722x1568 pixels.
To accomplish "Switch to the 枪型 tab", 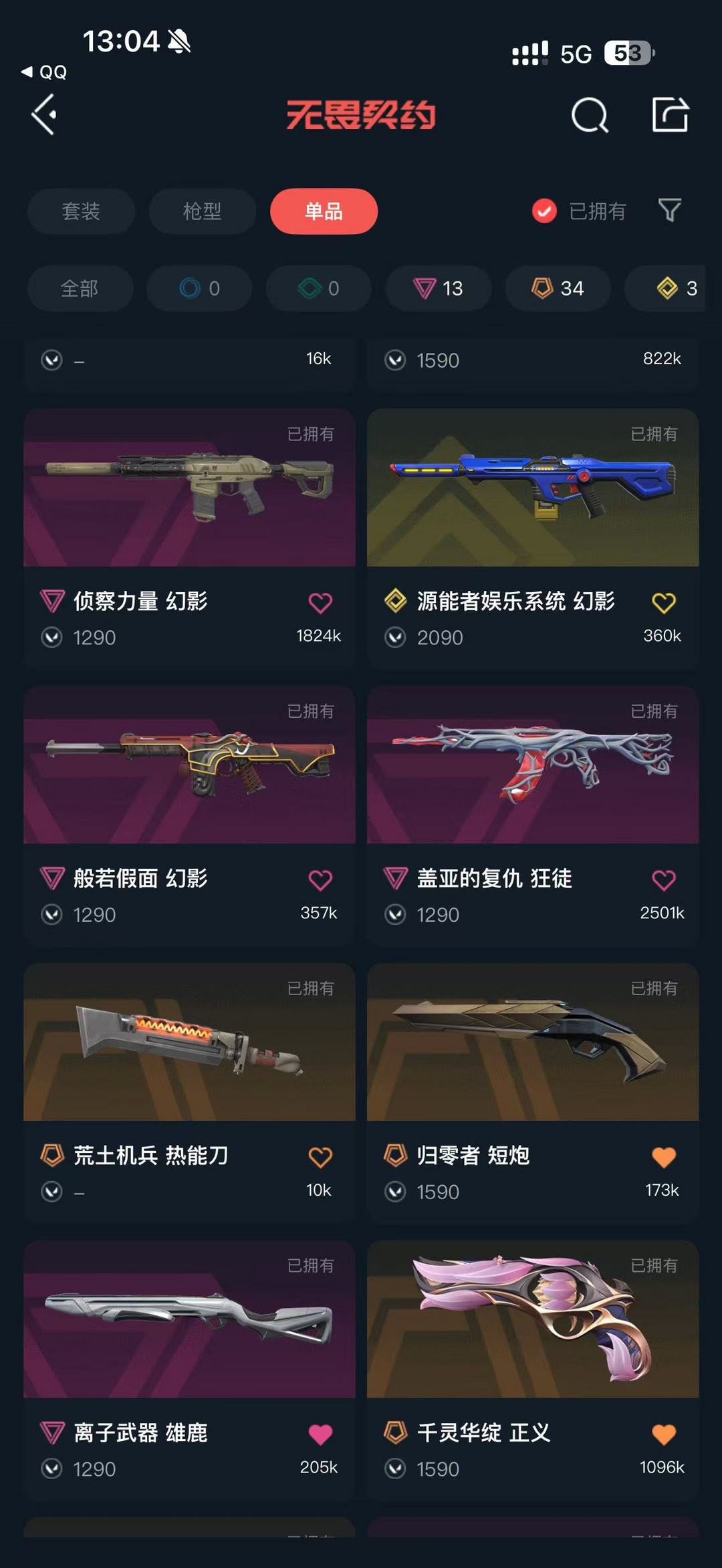I will tap(202, 211).
